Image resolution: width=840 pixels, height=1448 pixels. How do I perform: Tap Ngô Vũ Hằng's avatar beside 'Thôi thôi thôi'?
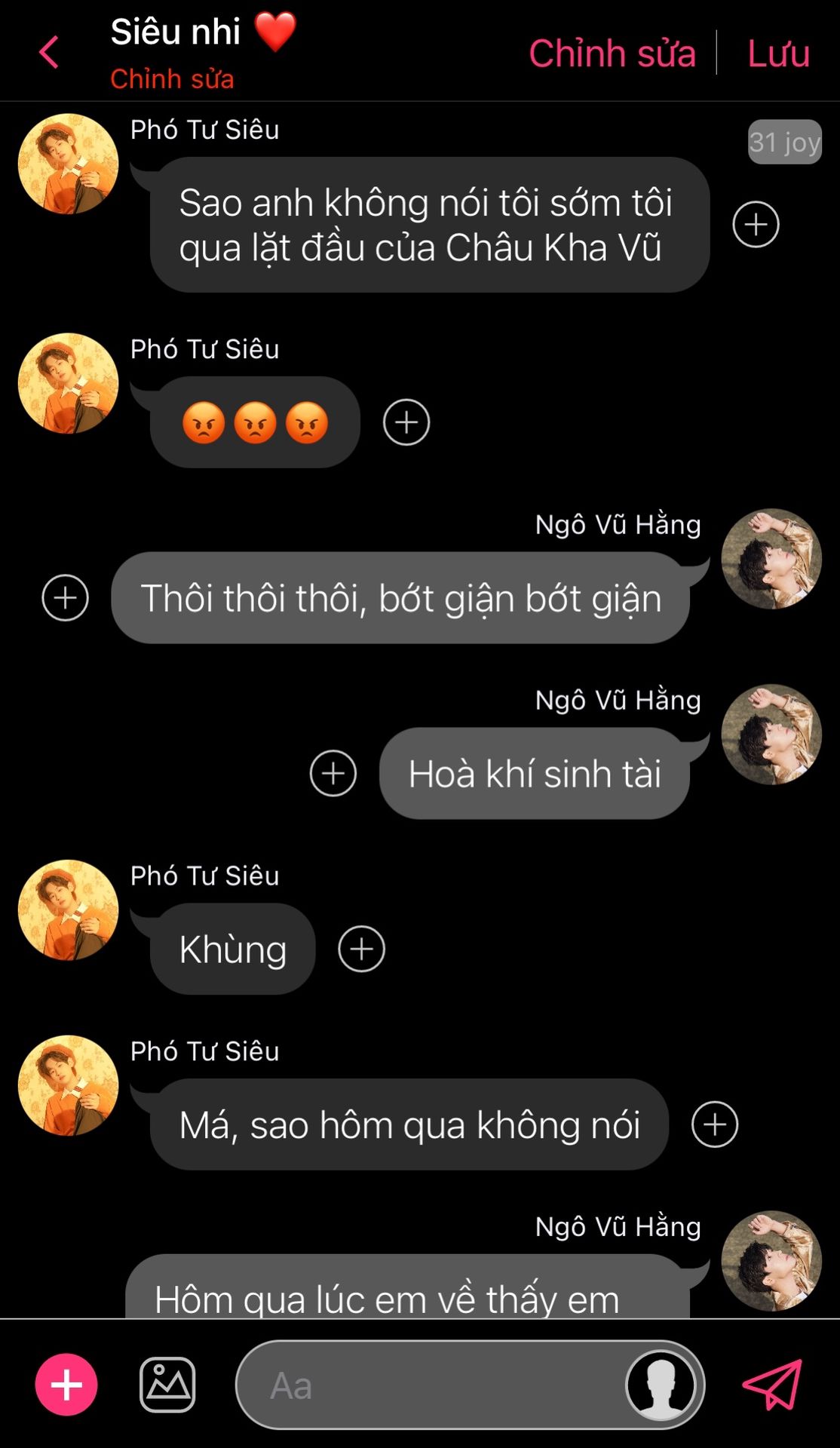click(771, 559)
